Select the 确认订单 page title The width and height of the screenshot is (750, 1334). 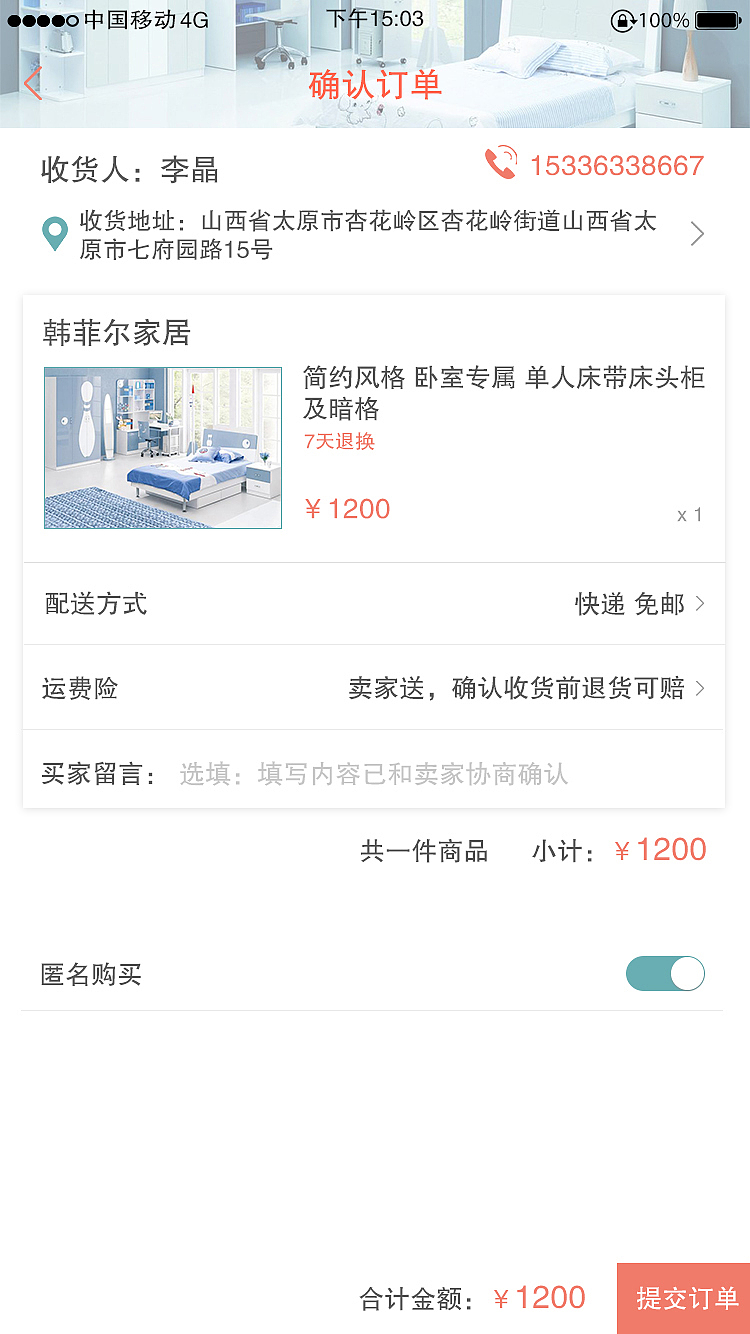point(375,84)
